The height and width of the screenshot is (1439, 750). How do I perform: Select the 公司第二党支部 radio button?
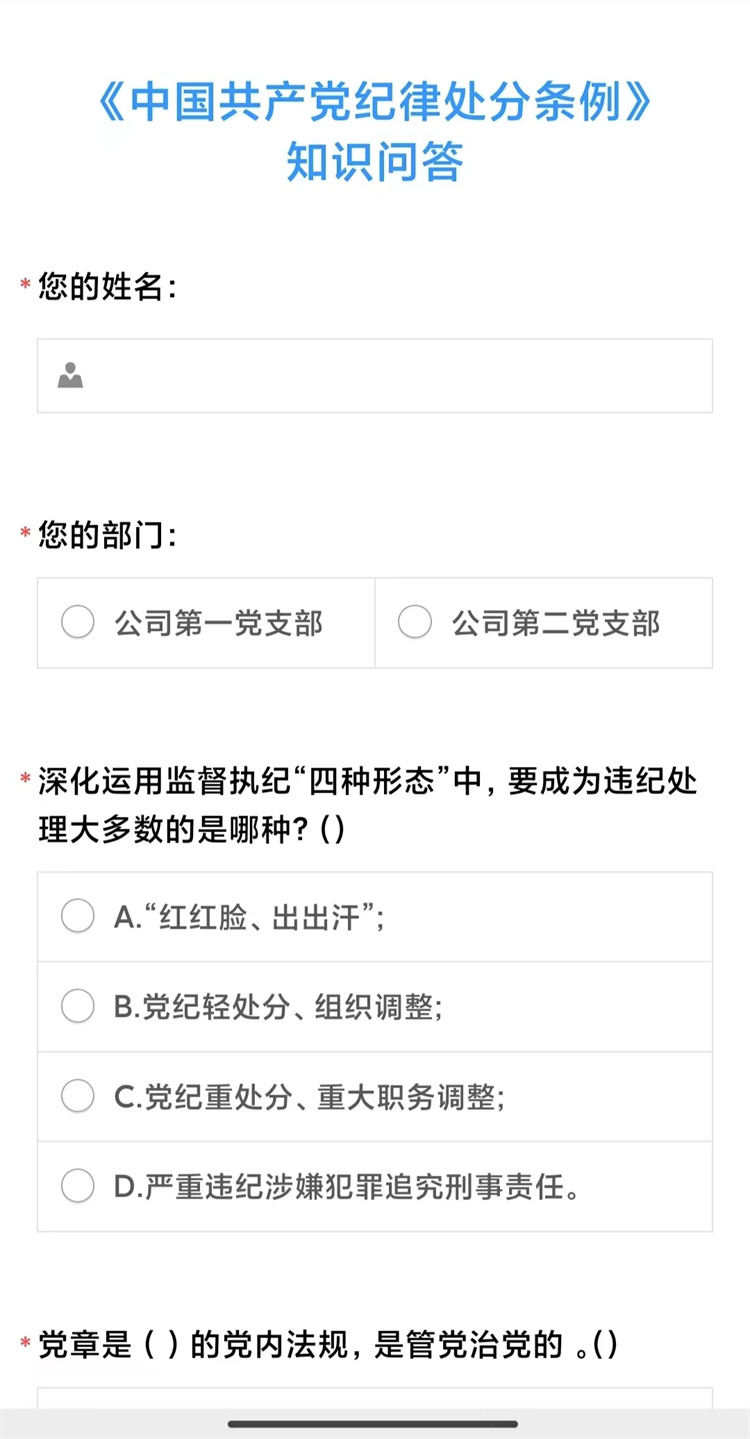[414, 621]
